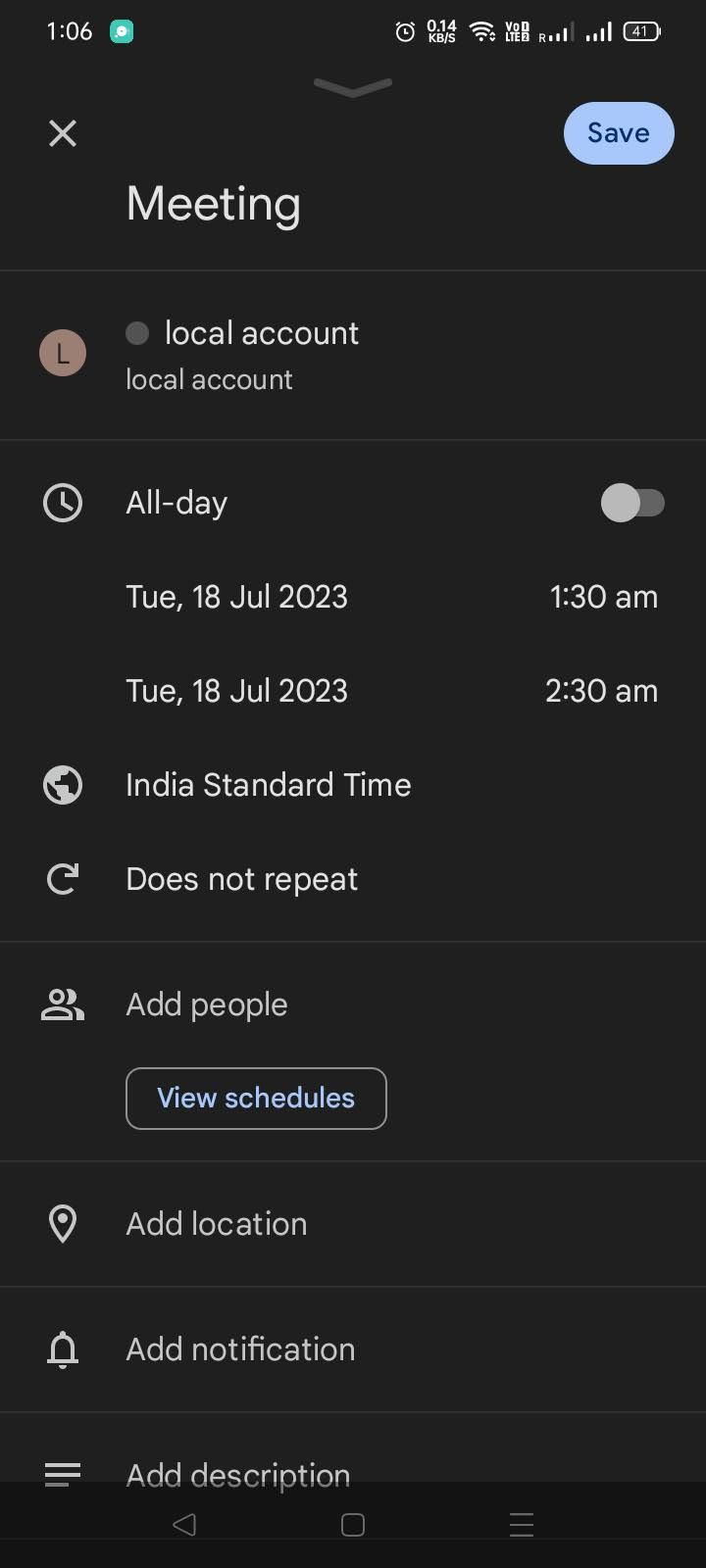Screen dimensions: 706x1568
Task: Toggle All-day off after enabling
Action: coord(633,503)
